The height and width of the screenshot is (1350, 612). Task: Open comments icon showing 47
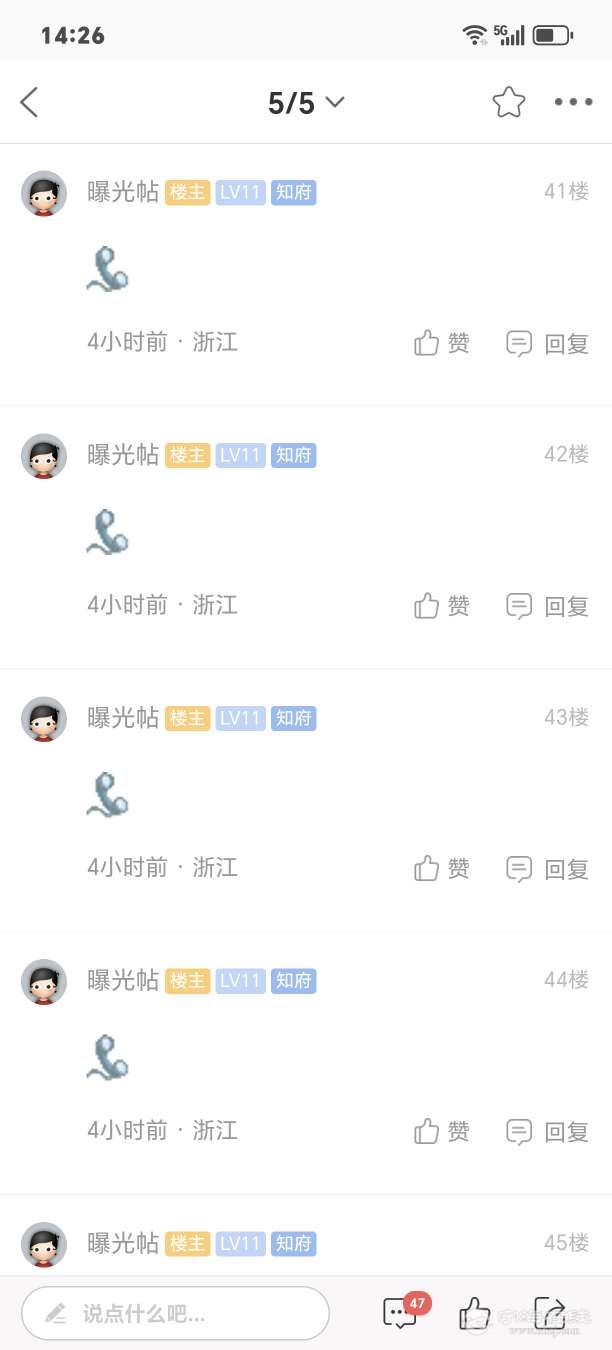401,1312
